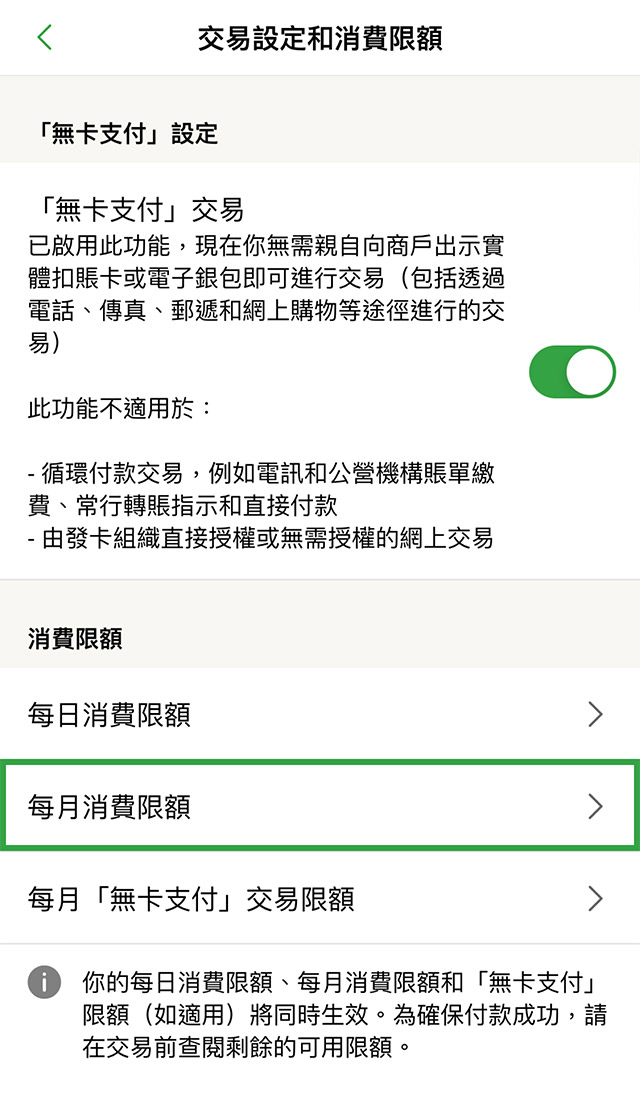Turn off the 「無卡支付」交易 switch
The image size is (640, 1100).
click(x=572, y=373)
